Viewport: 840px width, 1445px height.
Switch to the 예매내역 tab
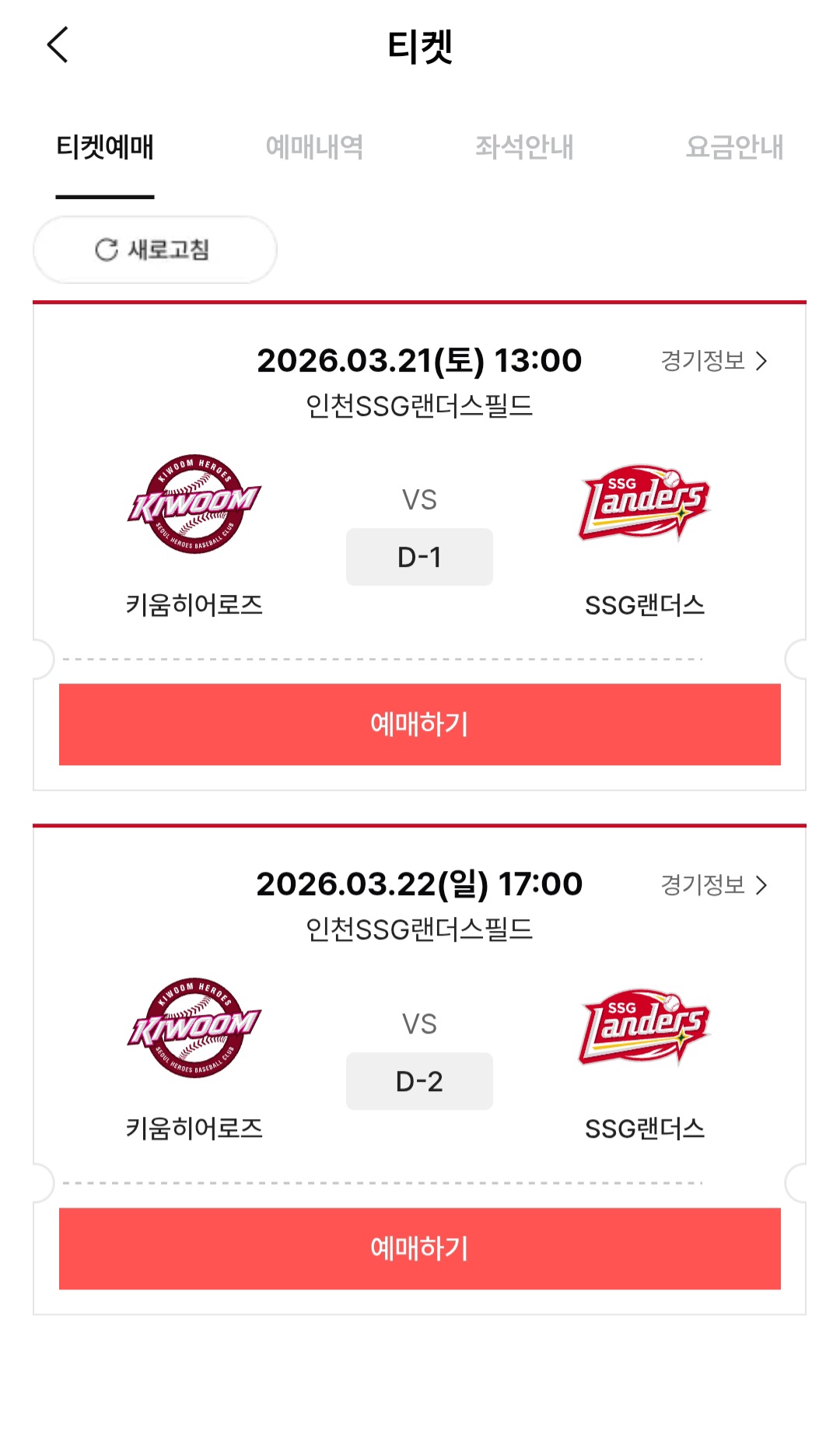[x=314, y=147]
